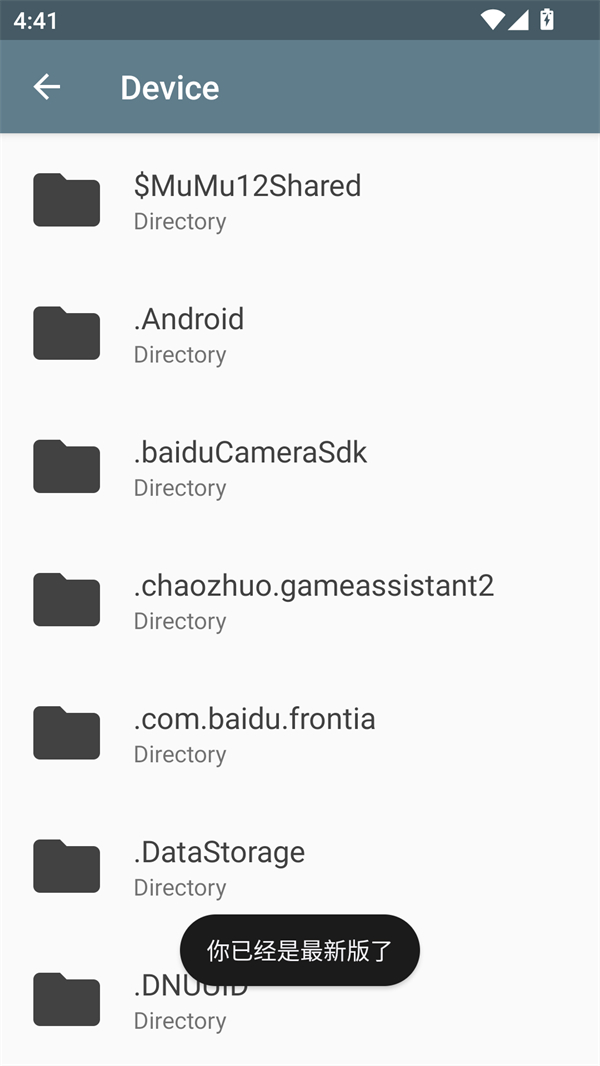Open the $MuMu12Shared directory
The image size is (600, 1066).
tap(300, 201)
